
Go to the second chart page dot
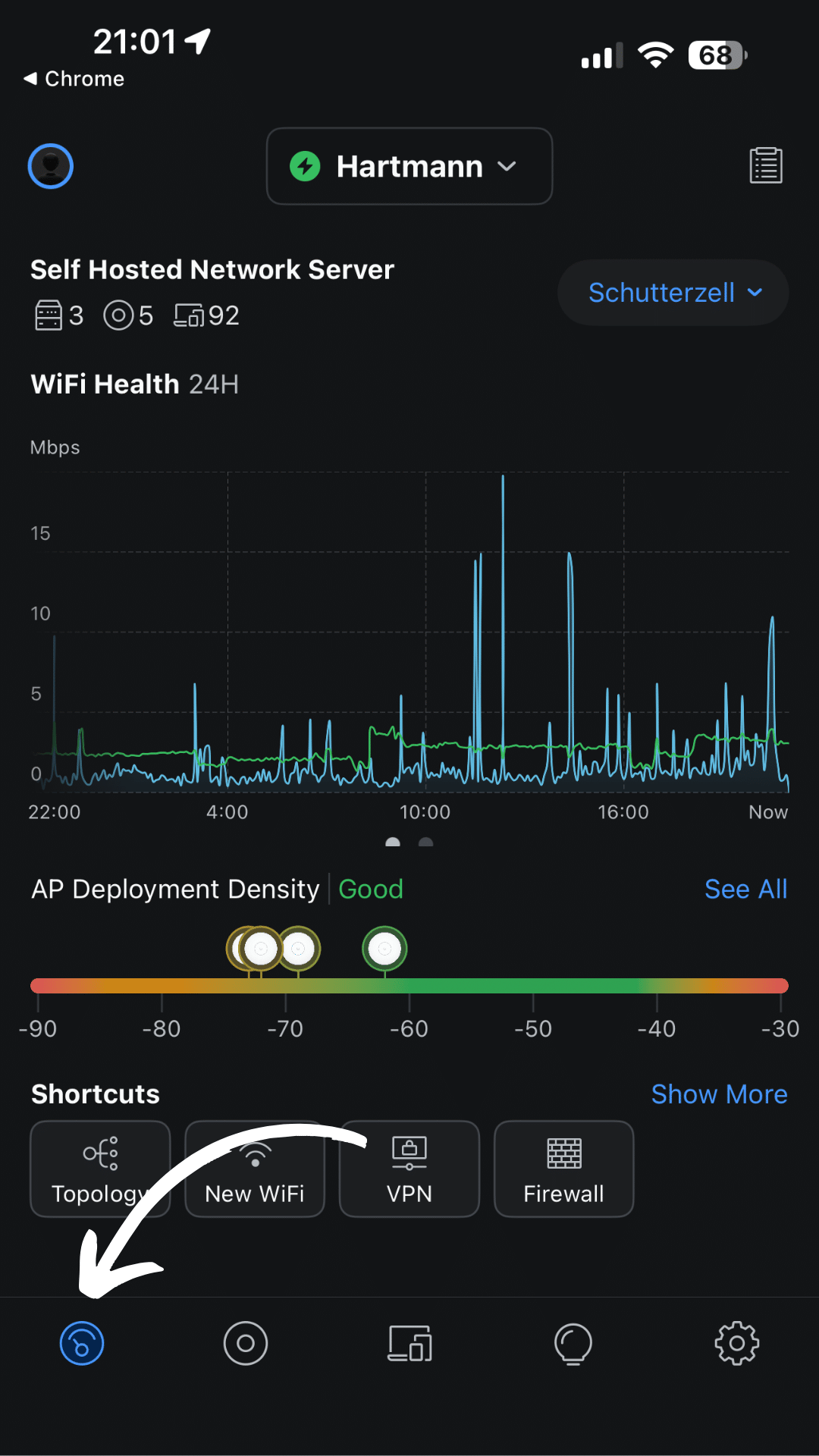pyautogui.click(x=426, y=842)
